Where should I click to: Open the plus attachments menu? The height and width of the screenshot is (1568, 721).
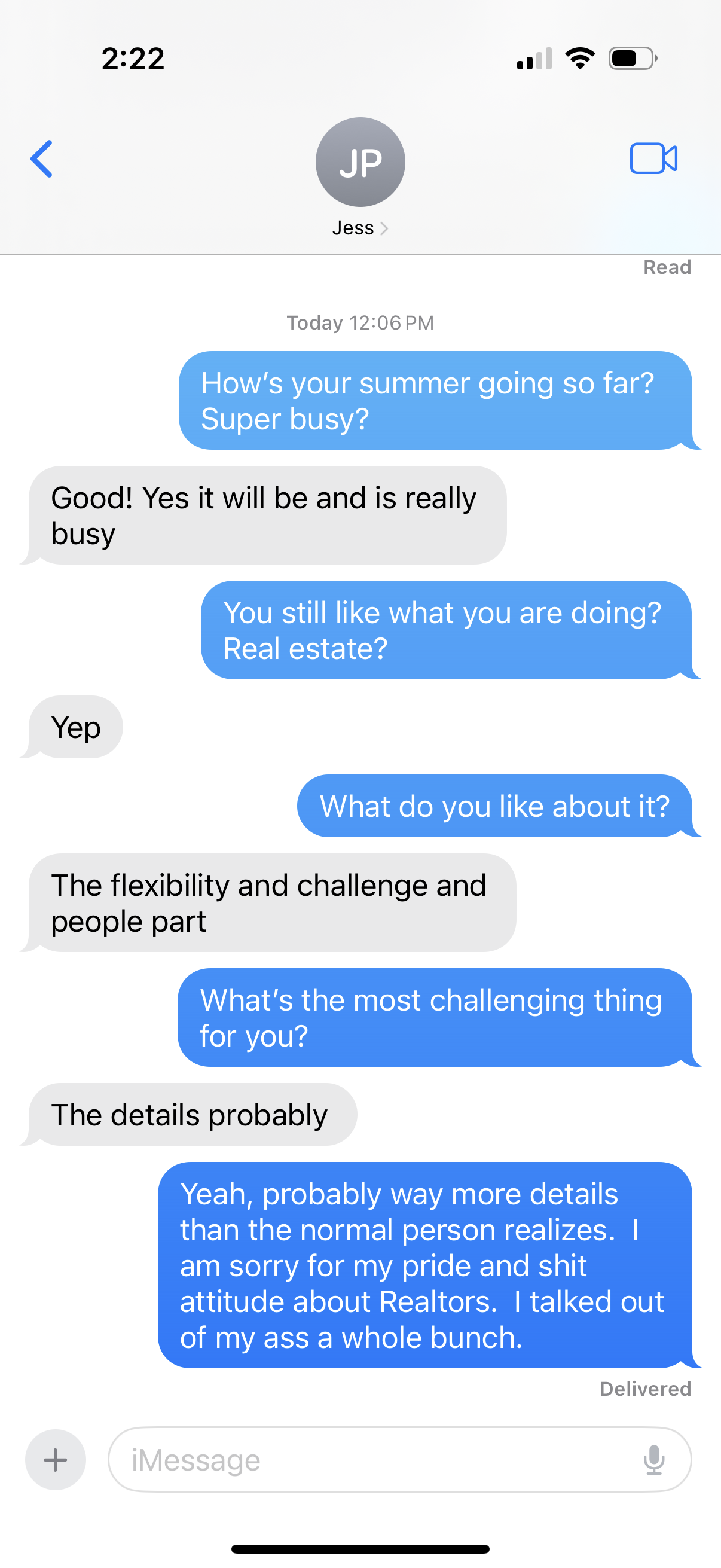click(56, 1459)
